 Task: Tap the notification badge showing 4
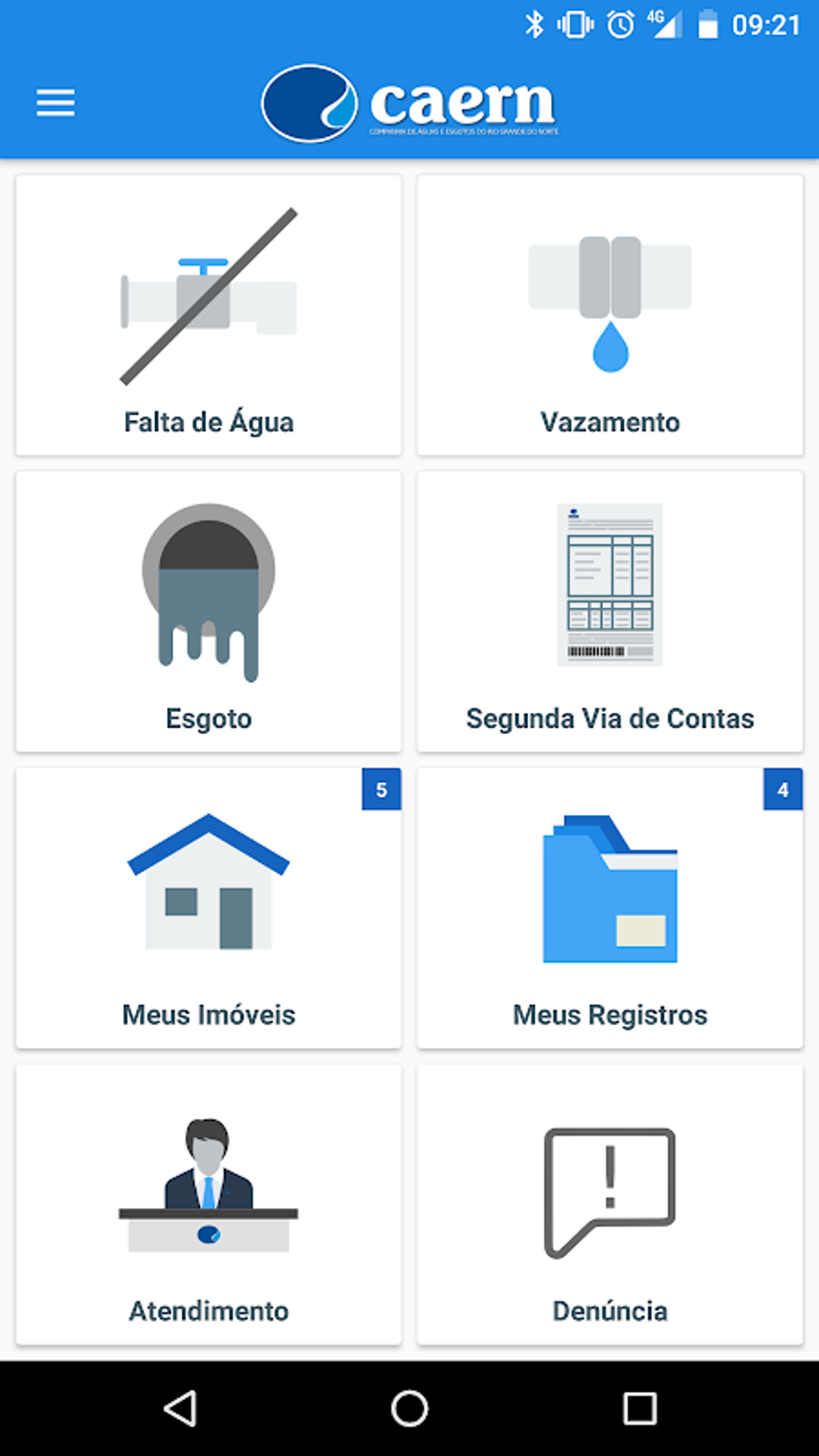click(x=783, y=789)
